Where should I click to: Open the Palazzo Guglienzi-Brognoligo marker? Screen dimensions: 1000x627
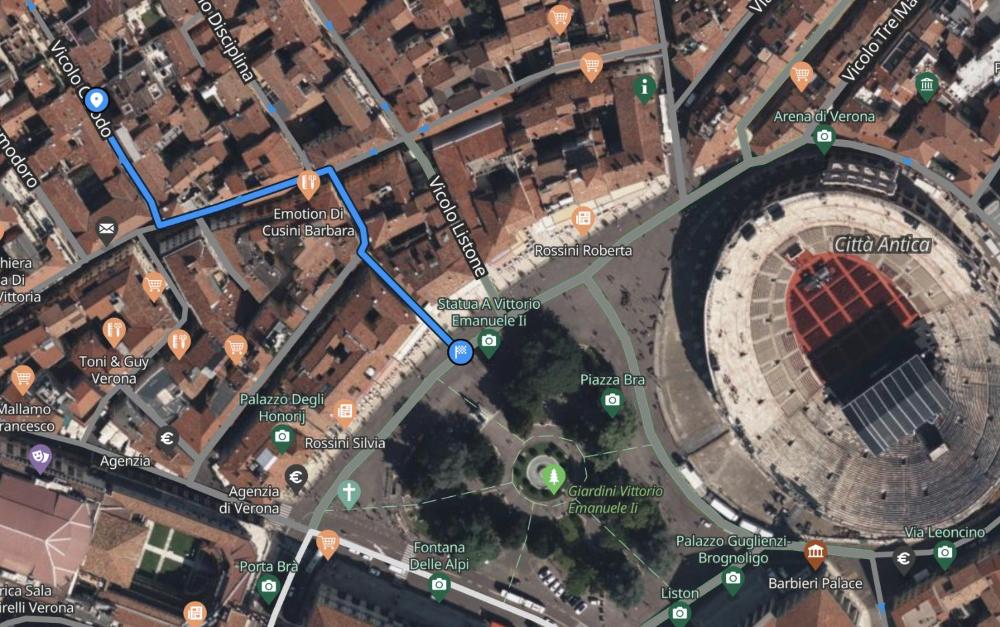[733, 577]
